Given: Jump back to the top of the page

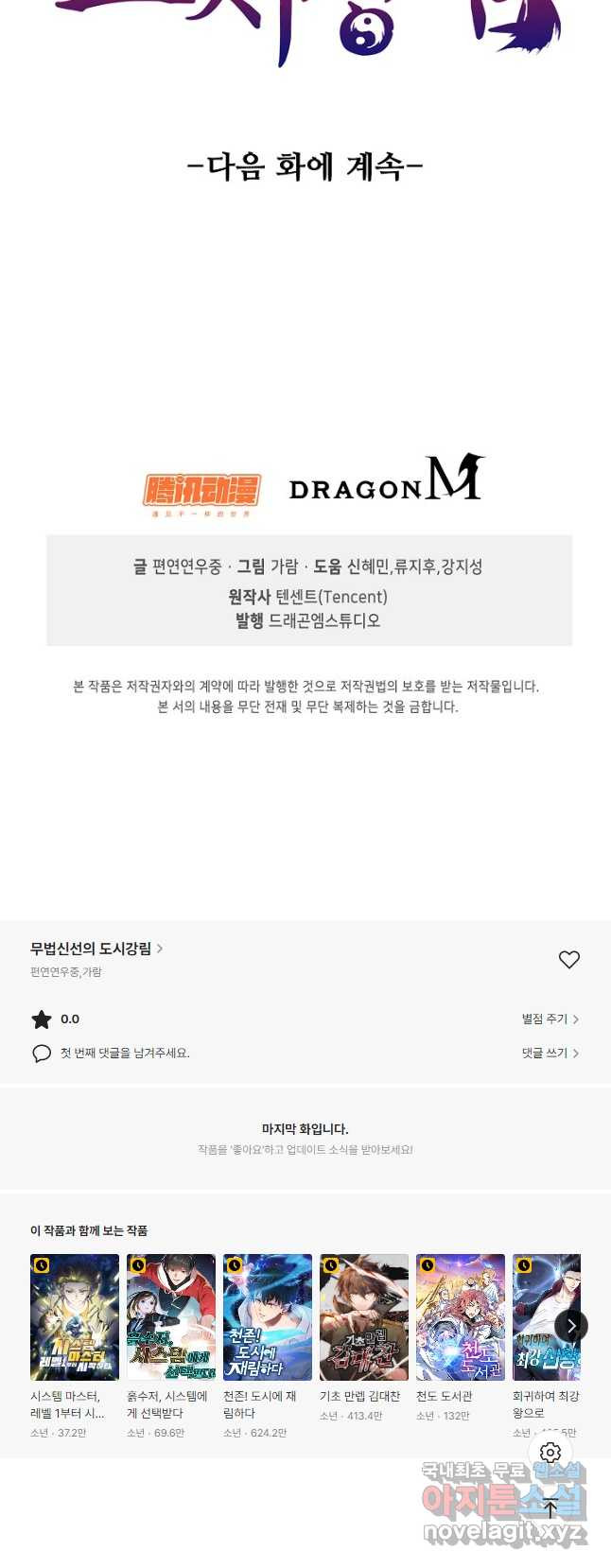Looking at the screenshot, I should coord(550,1509).
